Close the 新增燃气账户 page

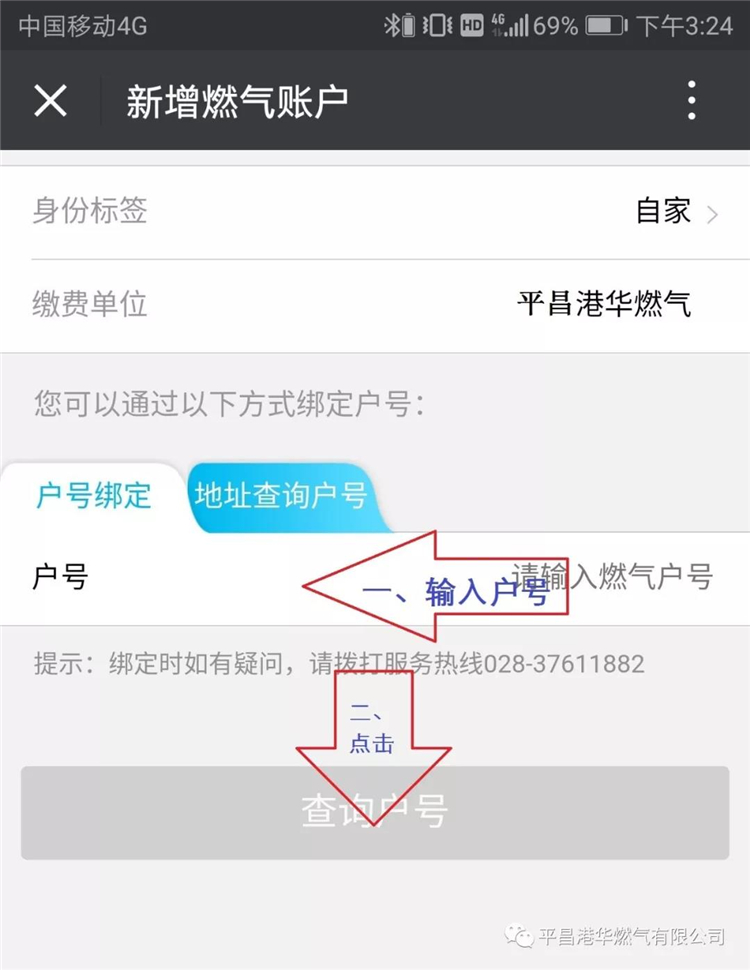[x=50, y=101]
